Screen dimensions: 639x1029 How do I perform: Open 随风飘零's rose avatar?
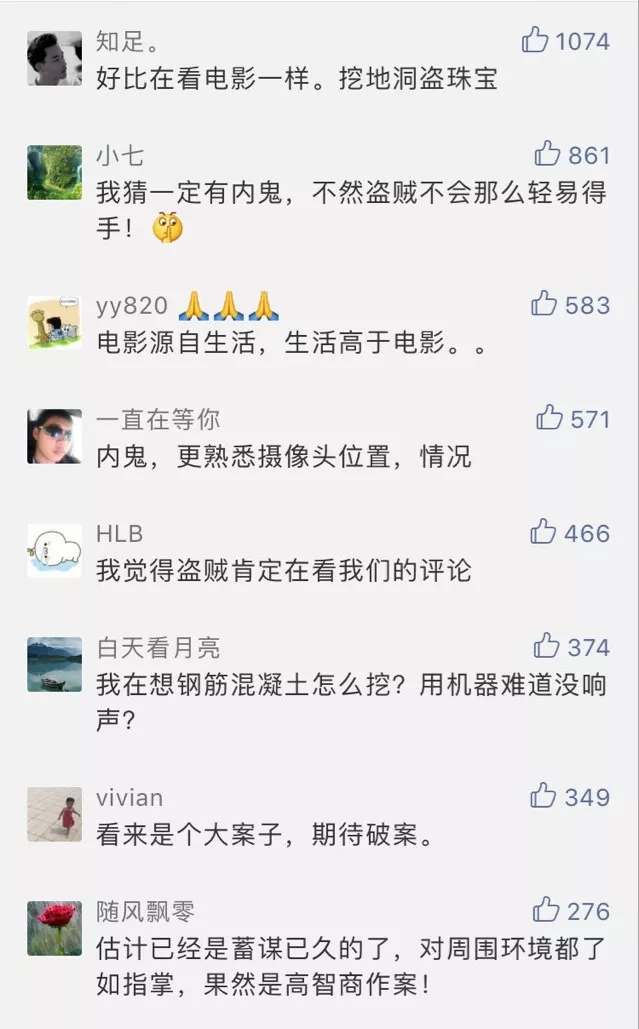54,928
